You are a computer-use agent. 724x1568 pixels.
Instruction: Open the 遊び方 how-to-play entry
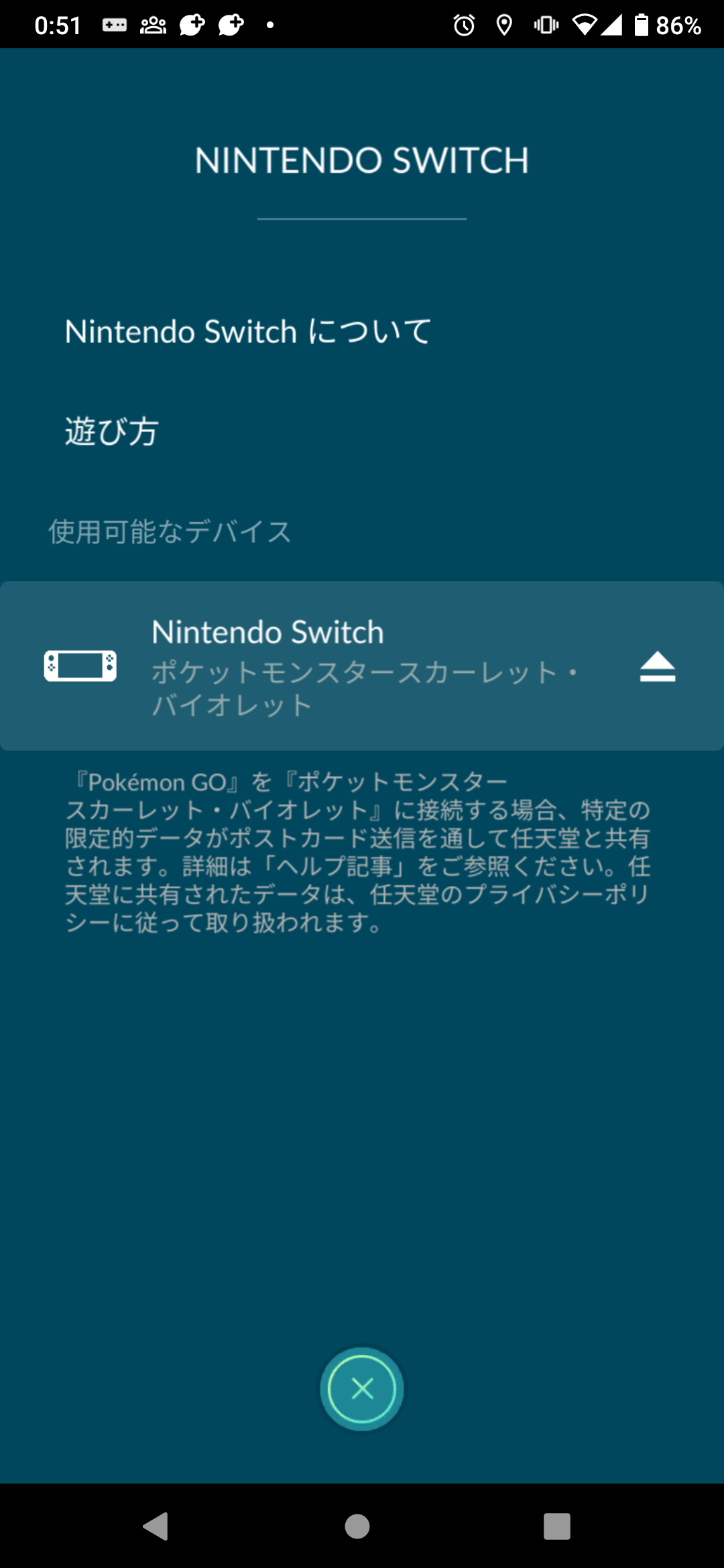112,431
